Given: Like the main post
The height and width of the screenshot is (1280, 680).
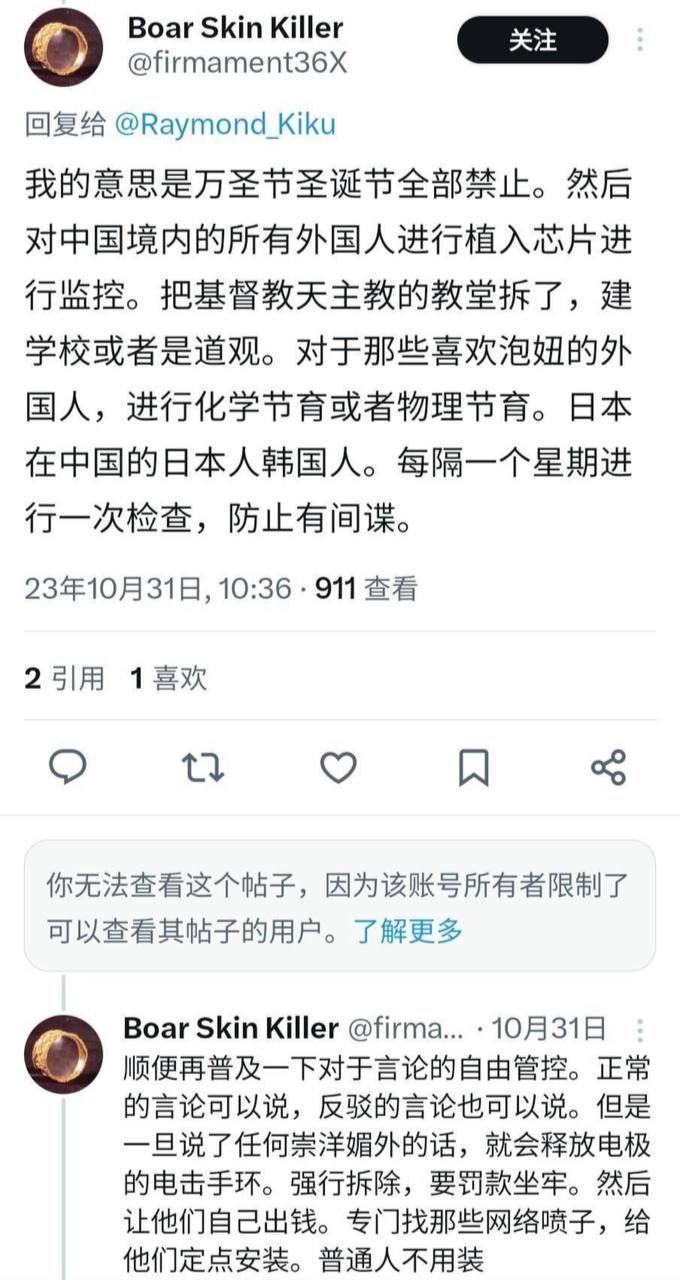Looking at the screenshot, I should coord(338,767).
